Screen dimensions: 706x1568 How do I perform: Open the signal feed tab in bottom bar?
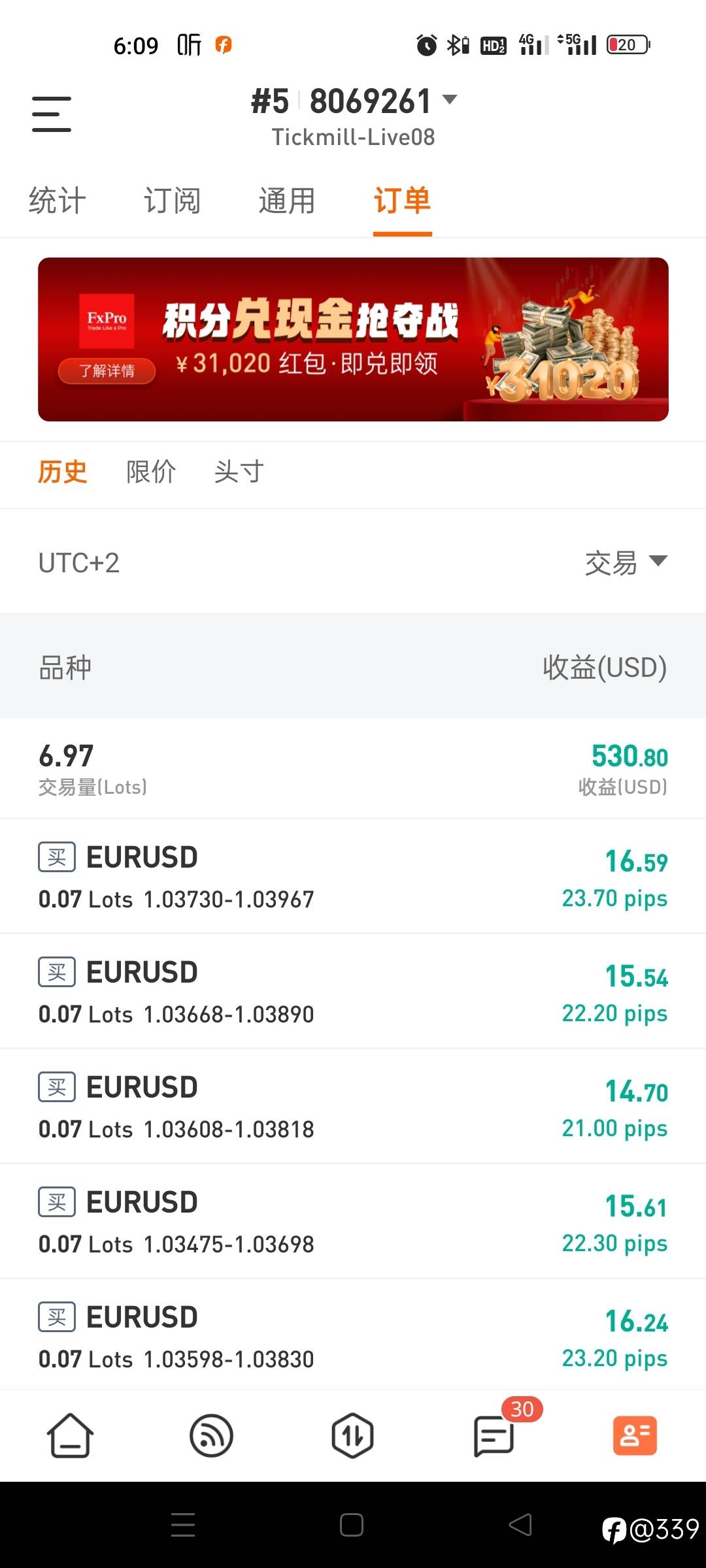(x=211, y=1435)
